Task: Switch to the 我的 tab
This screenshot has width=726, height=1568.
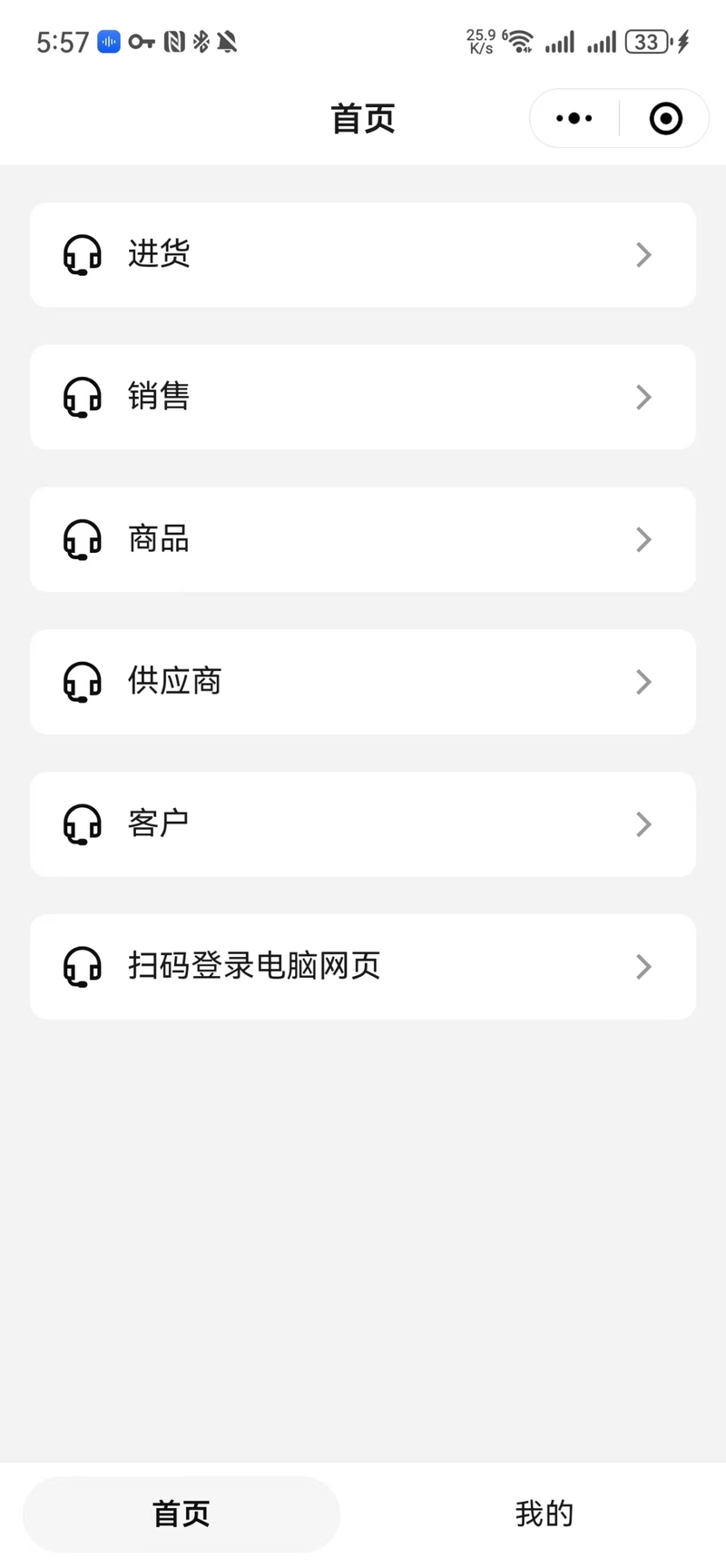Action: coord(544,1514)
